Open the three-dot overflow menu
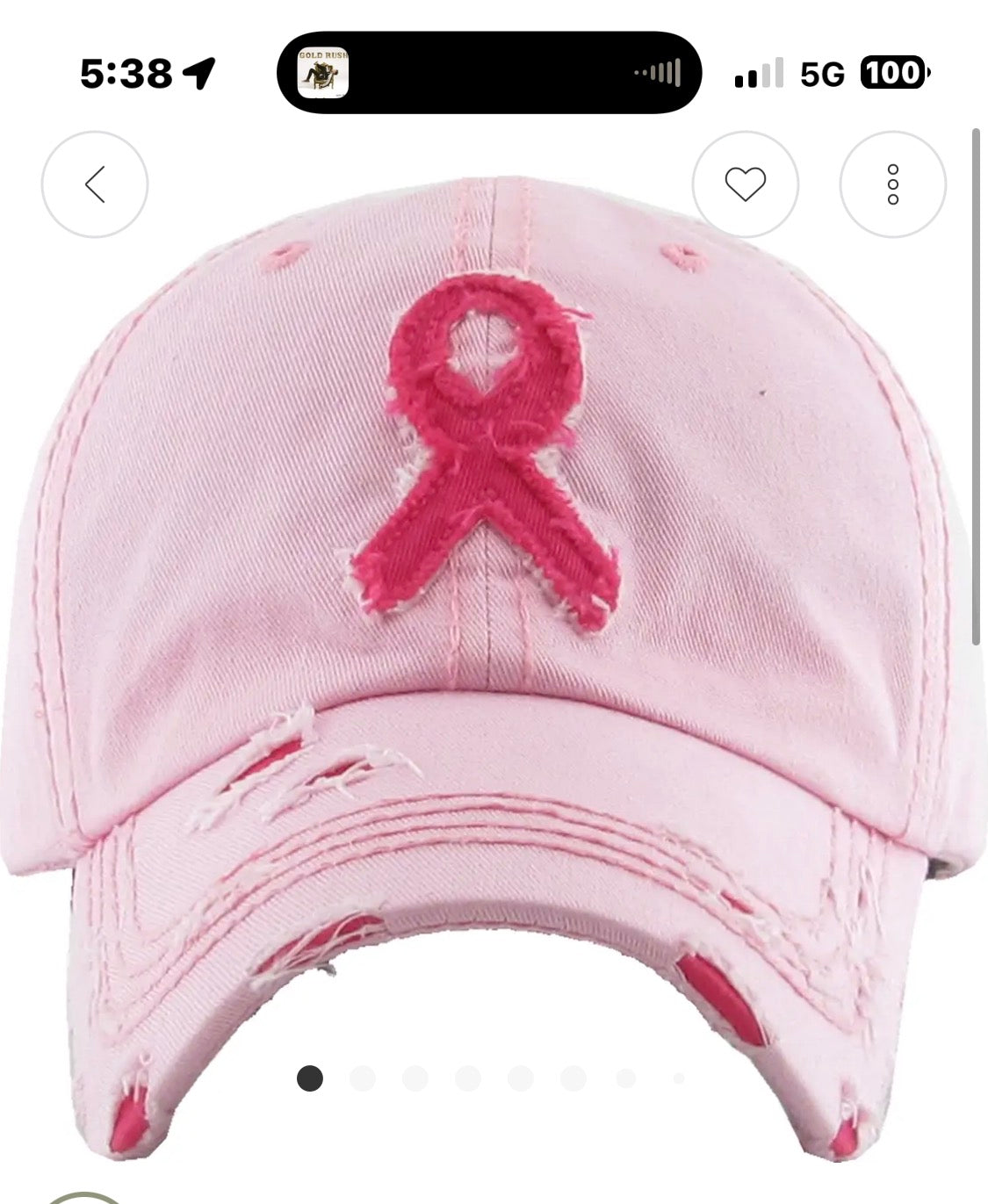The image size is (988, 1204). 892,184
